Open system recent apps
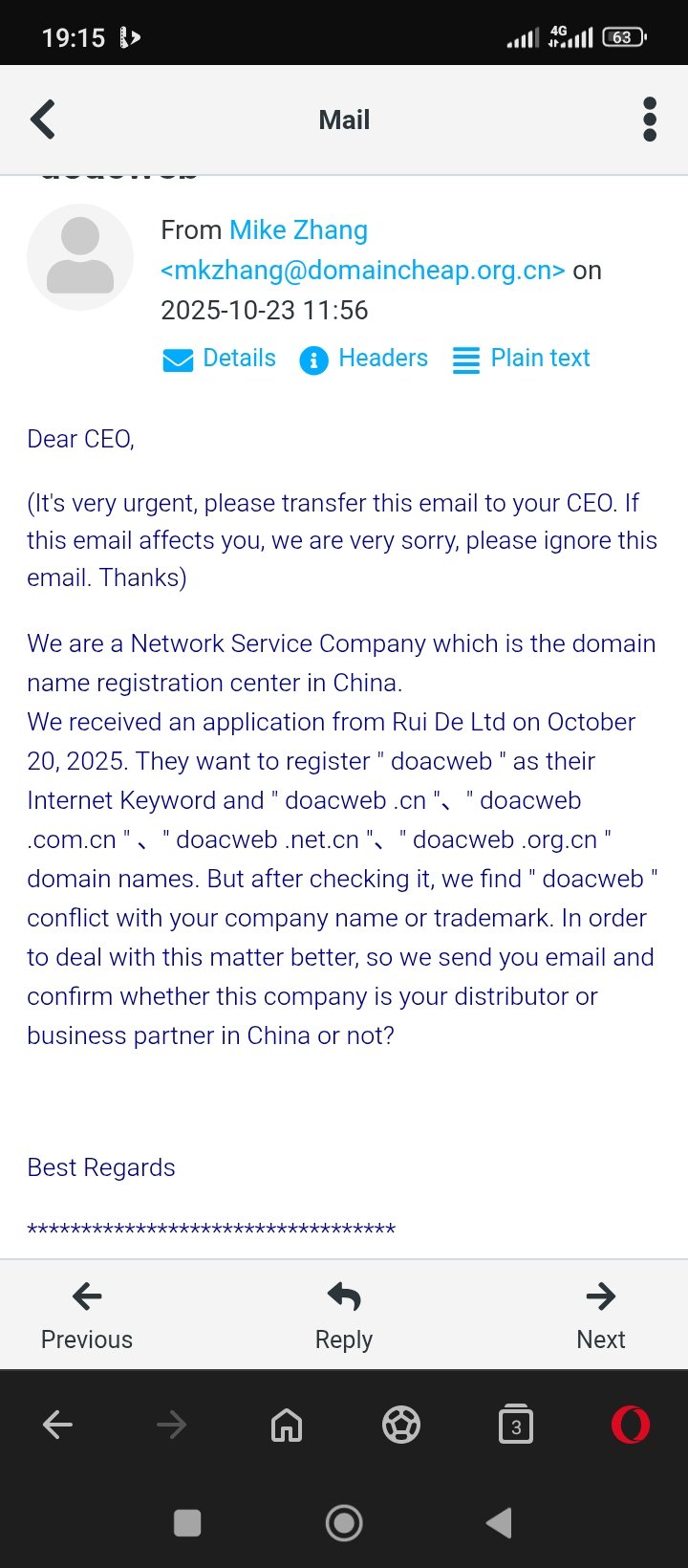This screenshot has width=688, height=1568. (187, 1523)
